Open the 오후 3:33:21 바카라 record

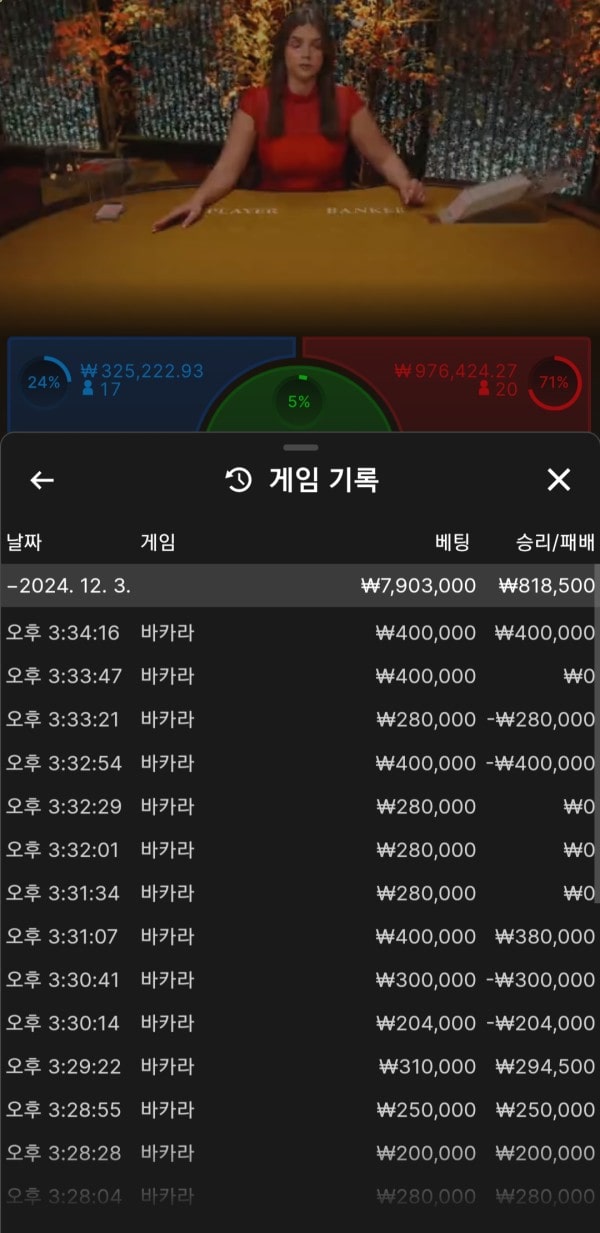point(298,720)
